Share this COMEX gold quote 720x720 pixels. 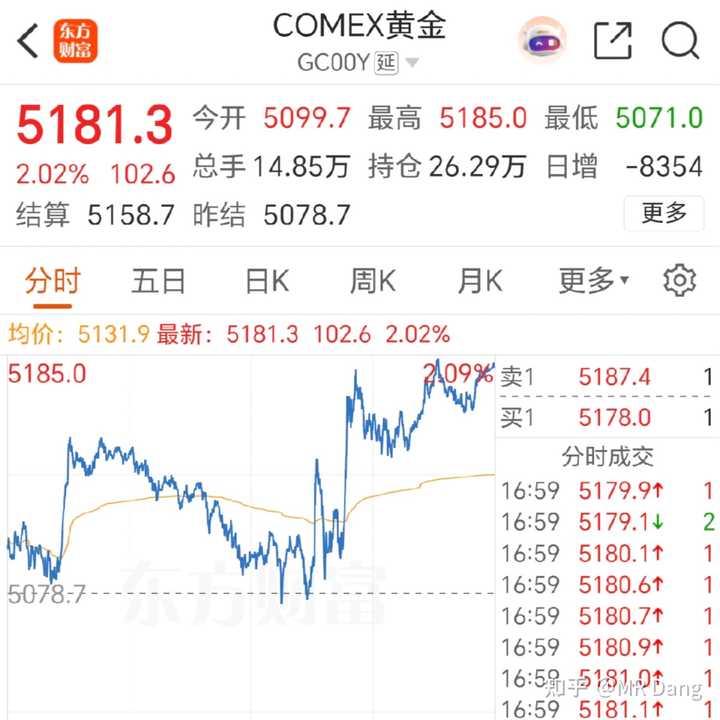[x=612, y=41]
